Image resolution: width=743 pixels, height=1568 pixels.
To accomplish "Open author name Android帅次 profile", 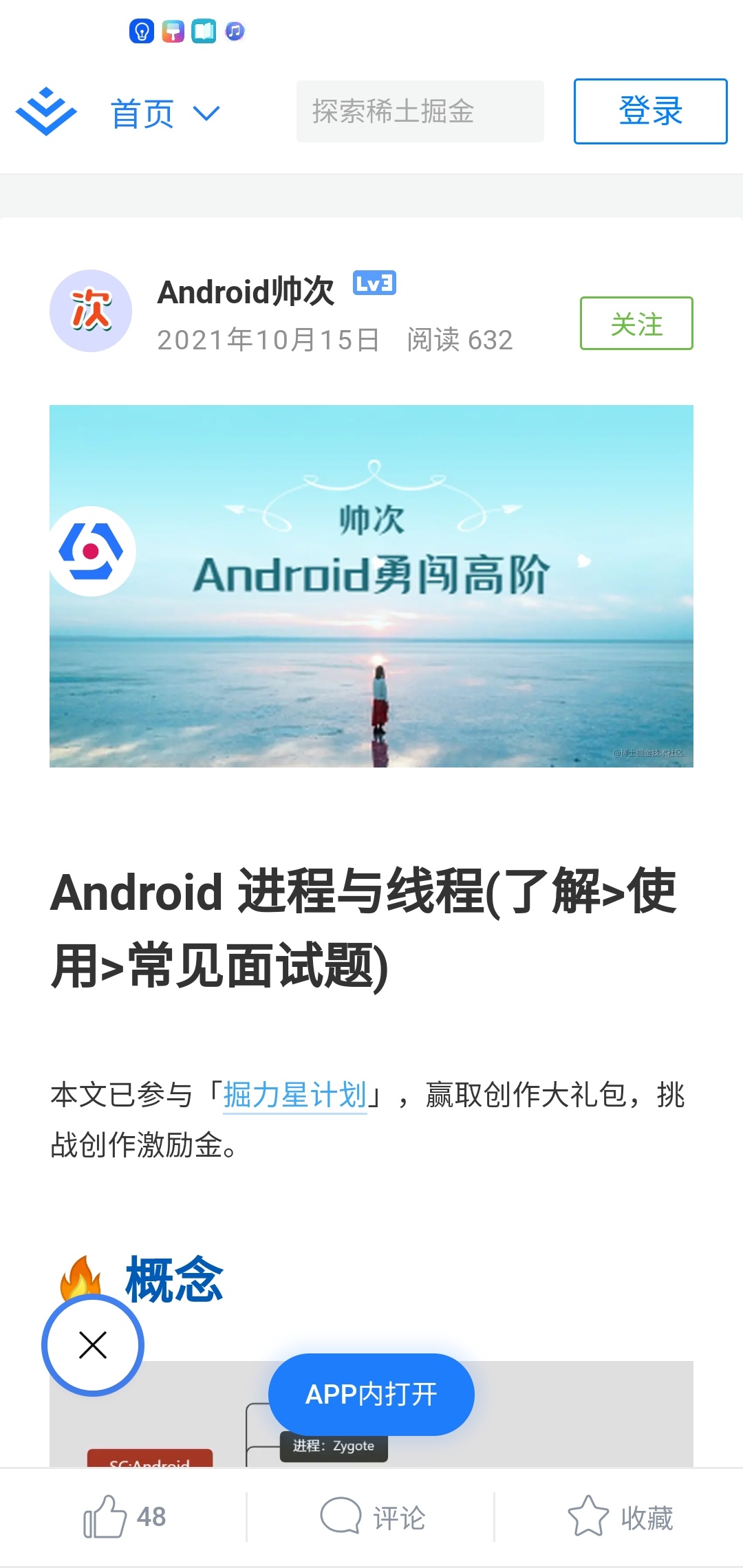I will coord(246,292).
